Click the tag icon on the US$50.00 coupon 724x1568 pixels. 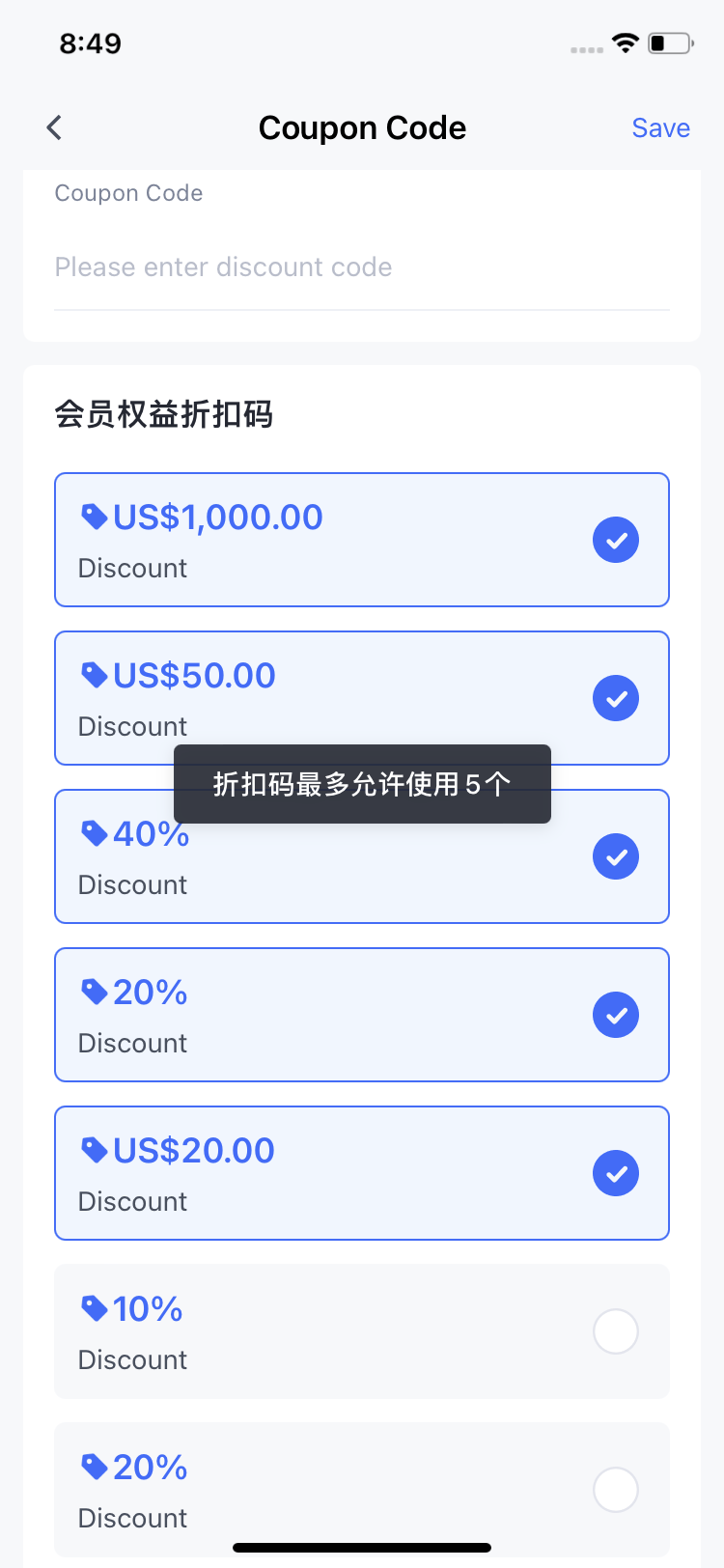point(94,675)
